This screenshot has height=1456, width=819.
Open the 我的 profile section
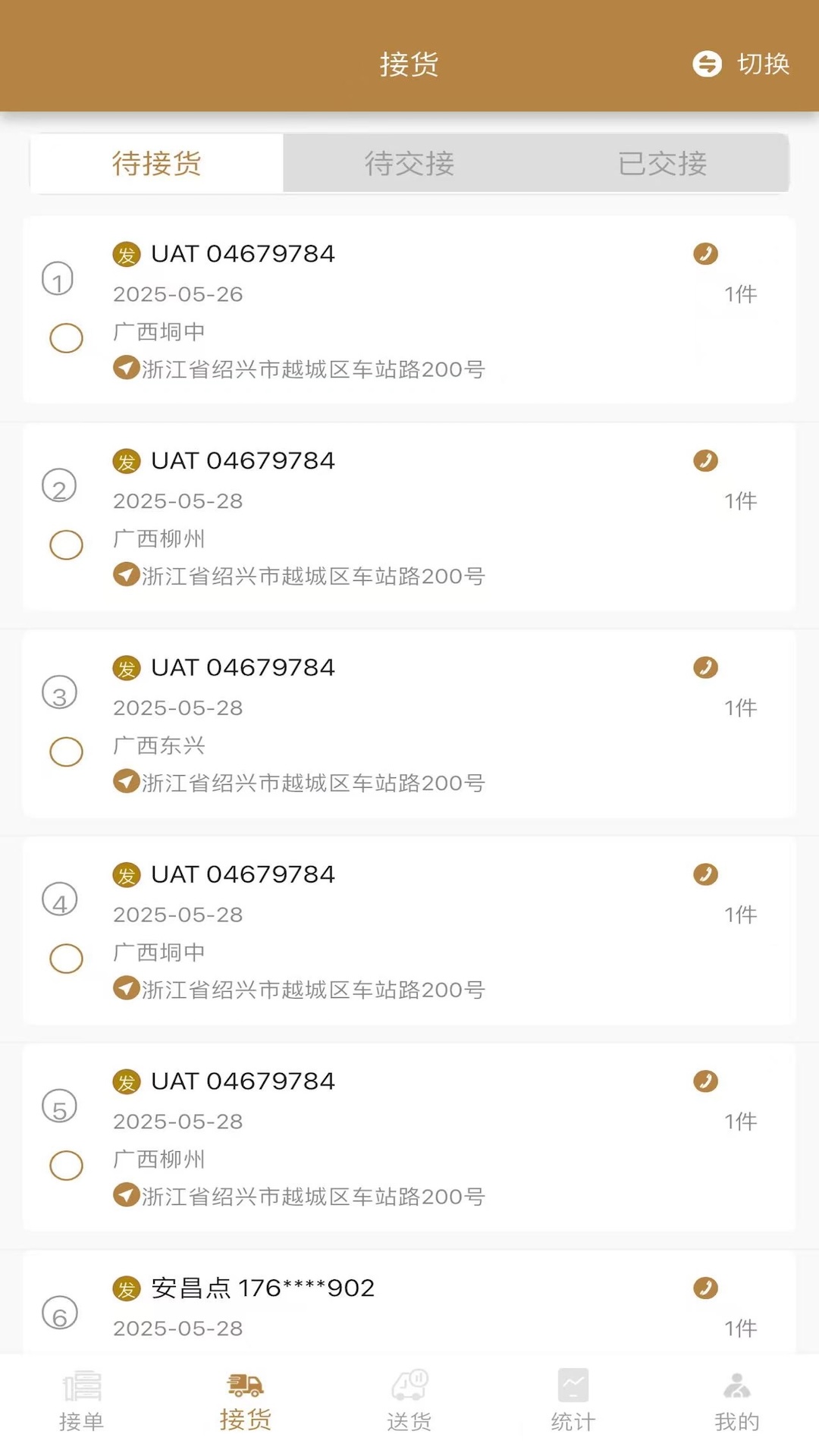point(738,1403)
